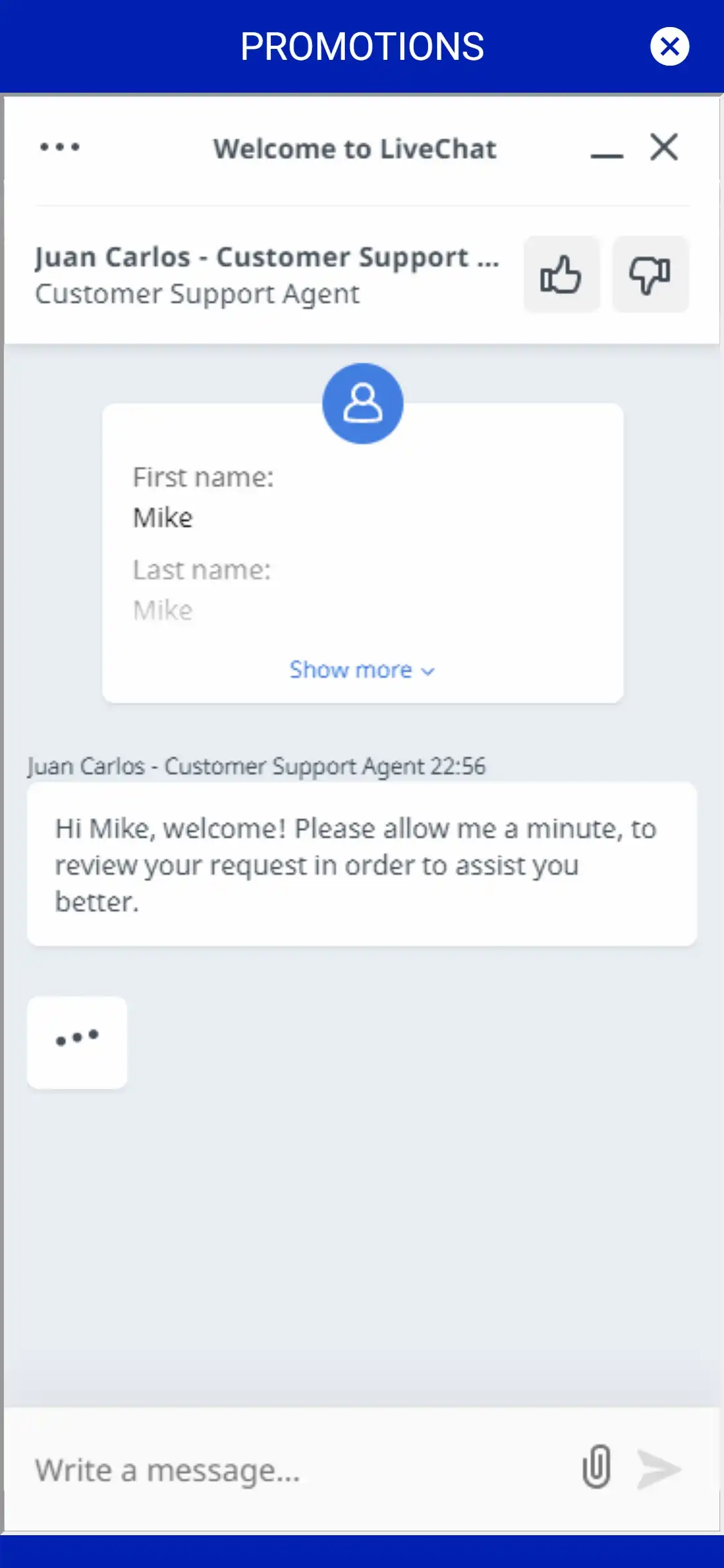This screenshot has height=1568, width=724.
Task: Expand Show more in details card
Action: click(362, 670)
